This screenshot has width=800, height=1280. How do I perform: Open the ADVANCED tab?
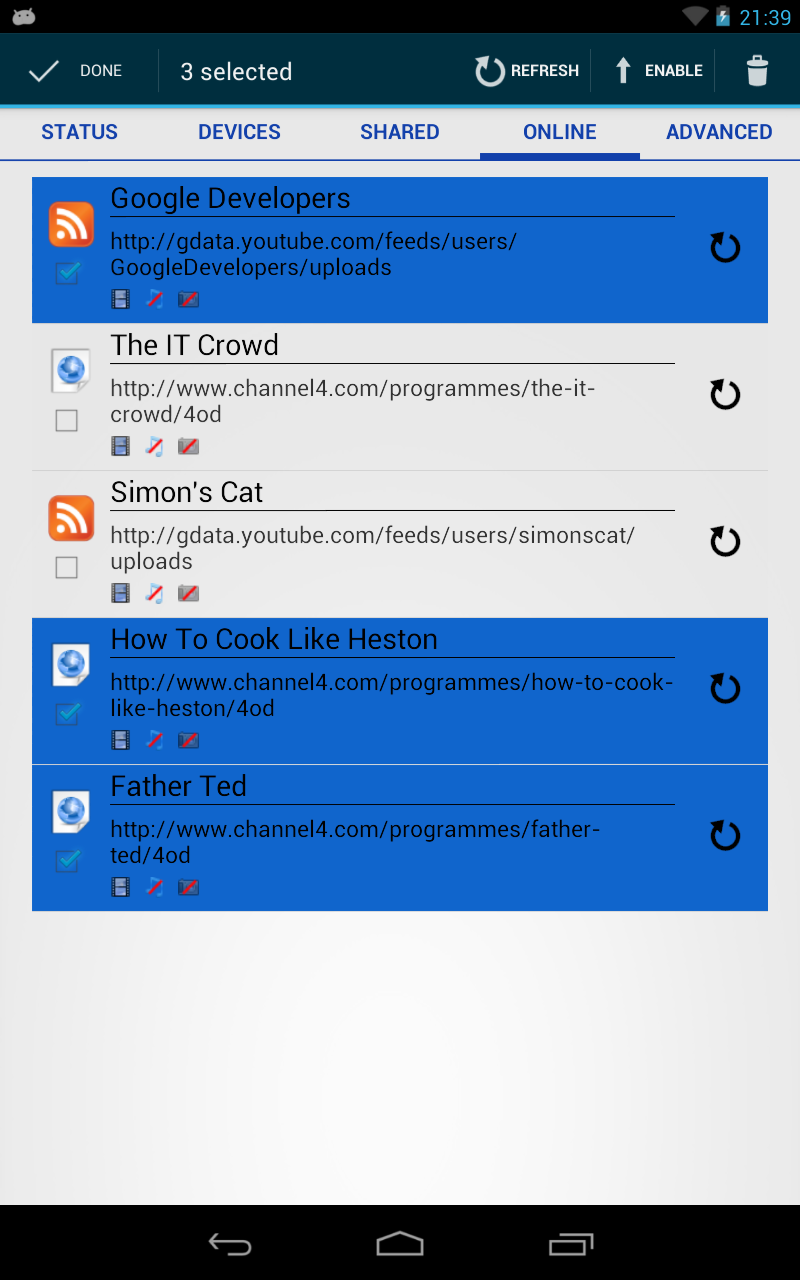point(719,131)
